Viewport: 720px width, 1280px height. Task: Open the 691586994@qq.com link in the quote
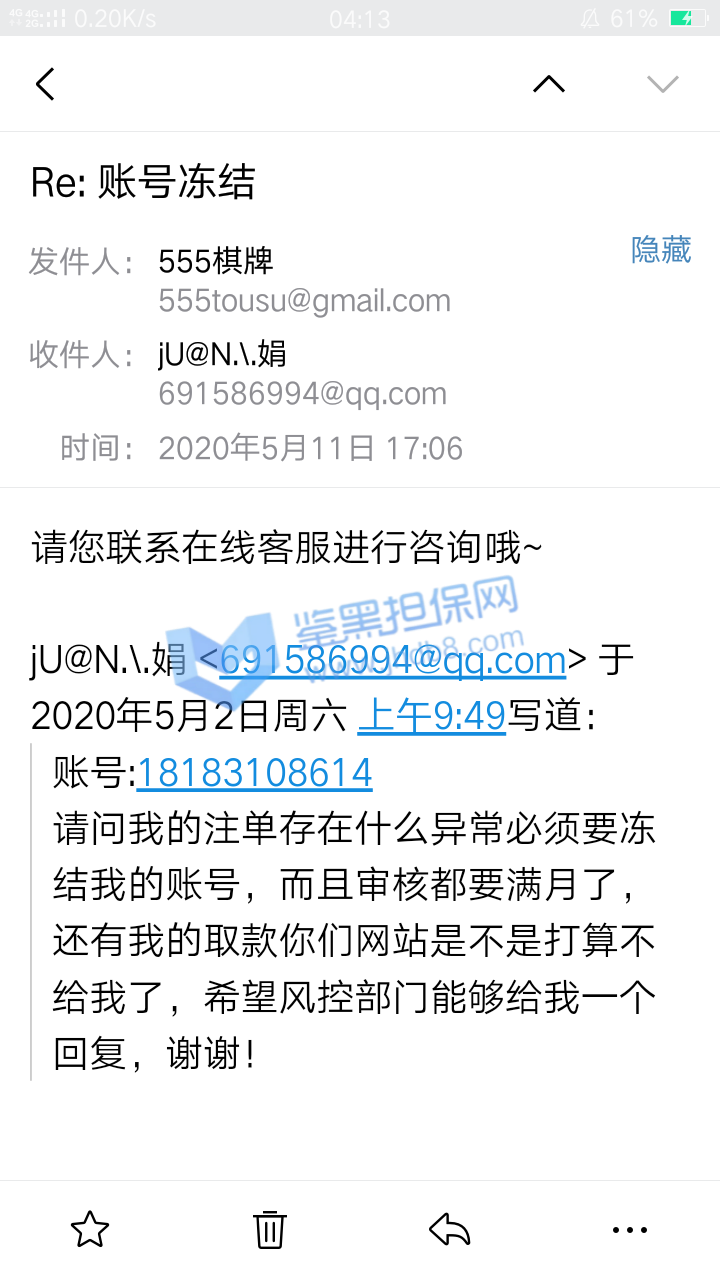coord(392,660)
